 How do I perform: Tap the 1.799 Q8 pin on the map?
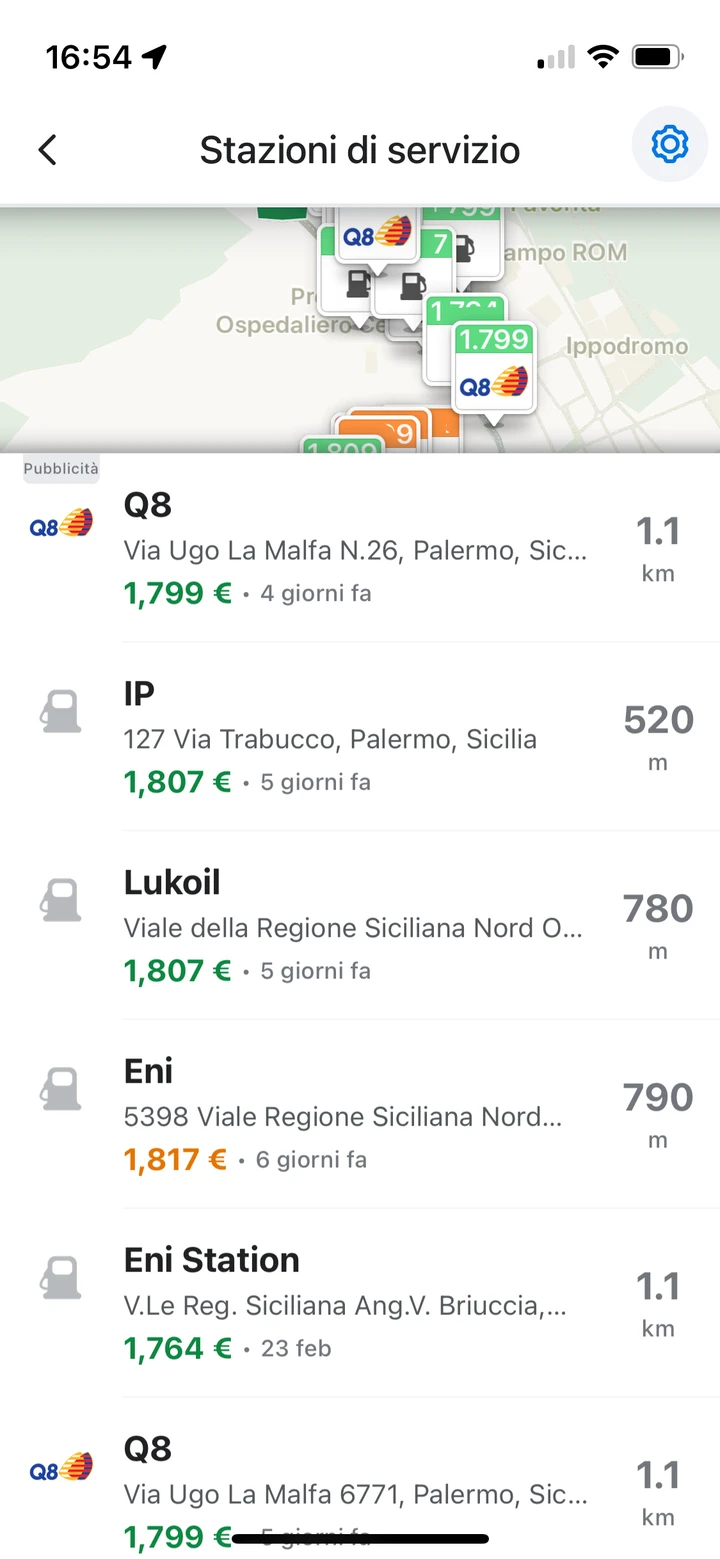494,367
